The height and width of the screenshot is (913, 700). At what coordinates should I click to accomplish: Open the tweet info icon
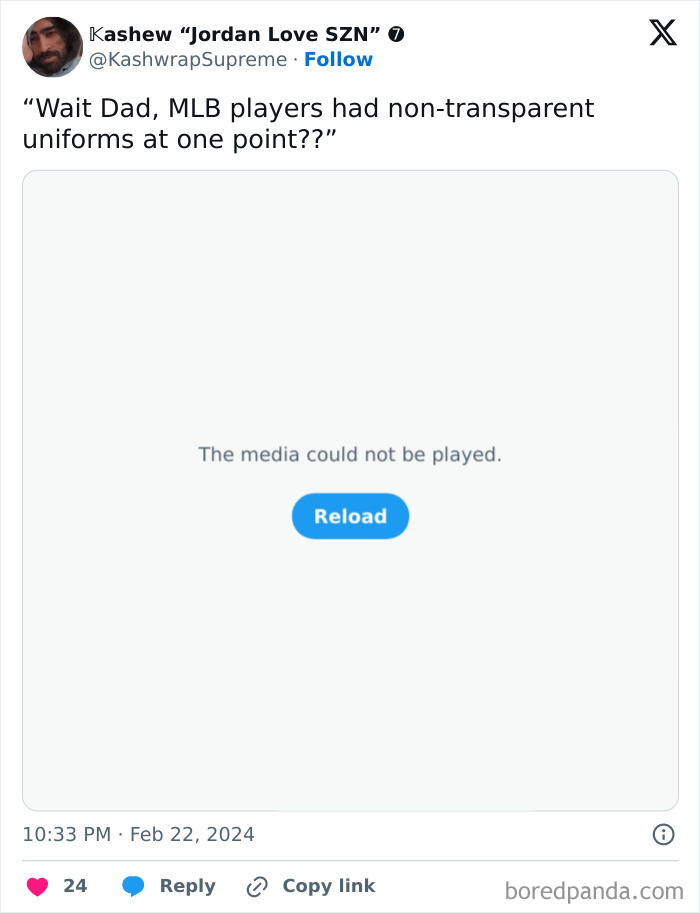[x=663, y=834]
